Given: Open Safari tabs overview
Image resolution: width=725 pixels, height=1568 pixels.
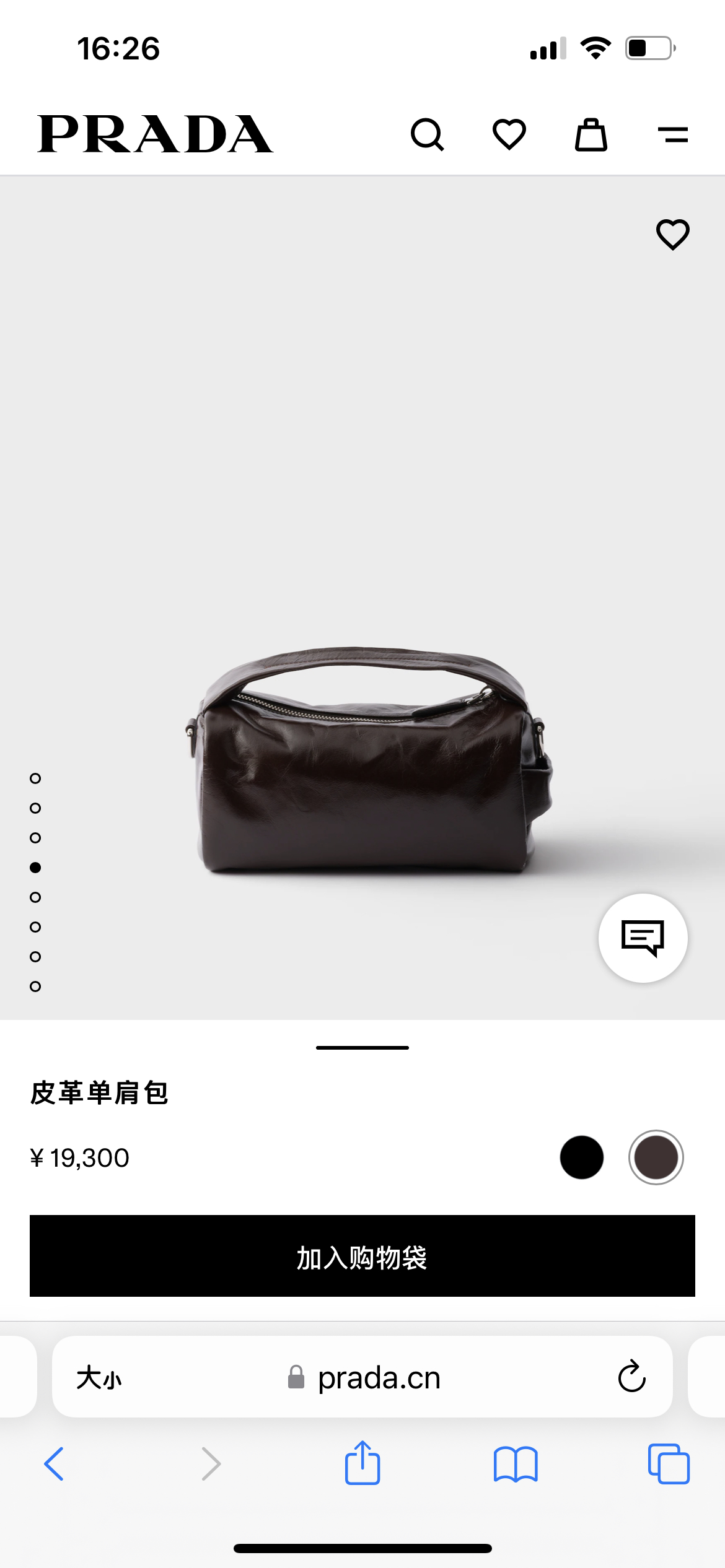Looking at the screenshot, I should point(668,1464).
